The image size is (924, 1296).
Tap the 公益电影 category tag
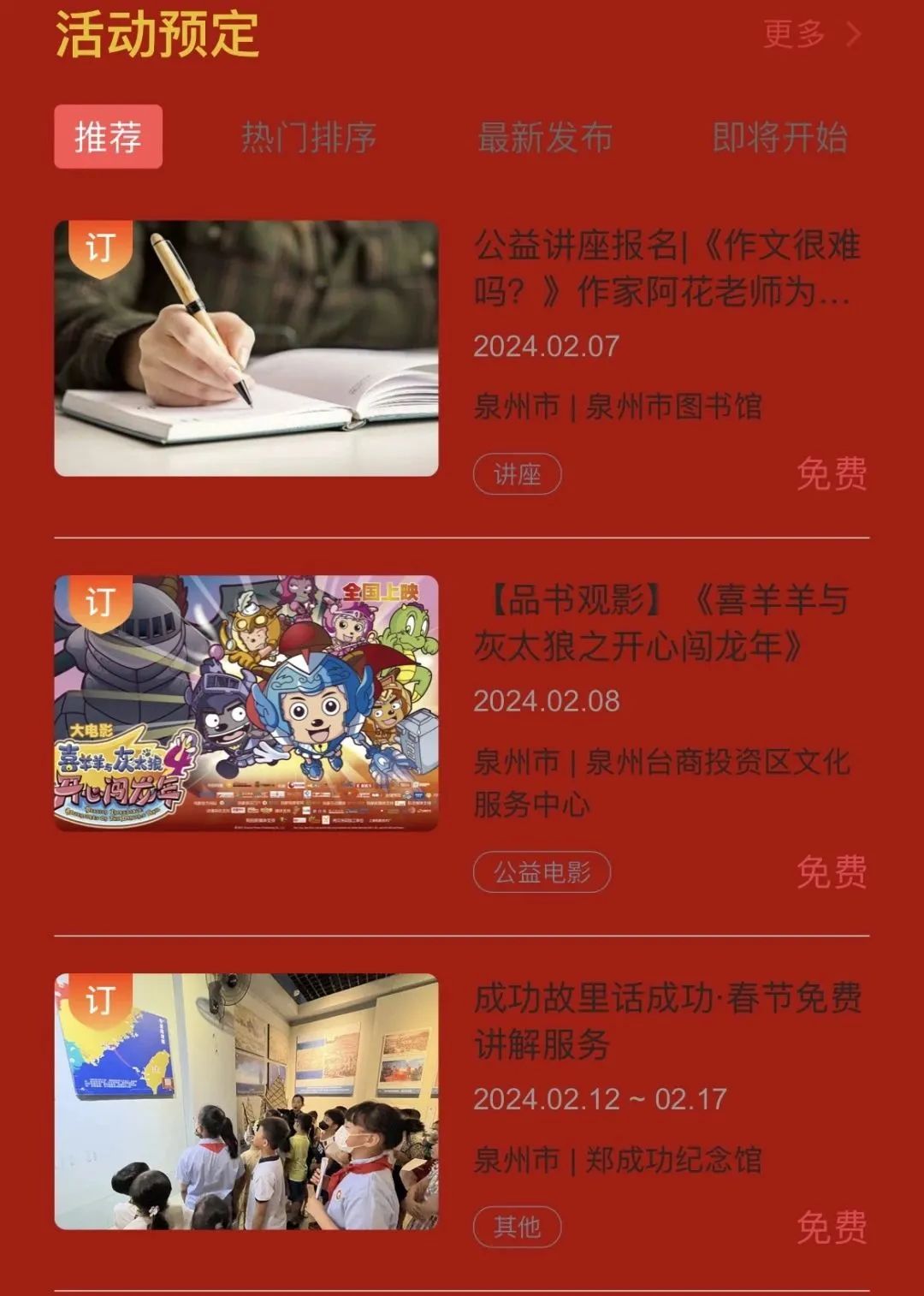click(x=542, y=872)
